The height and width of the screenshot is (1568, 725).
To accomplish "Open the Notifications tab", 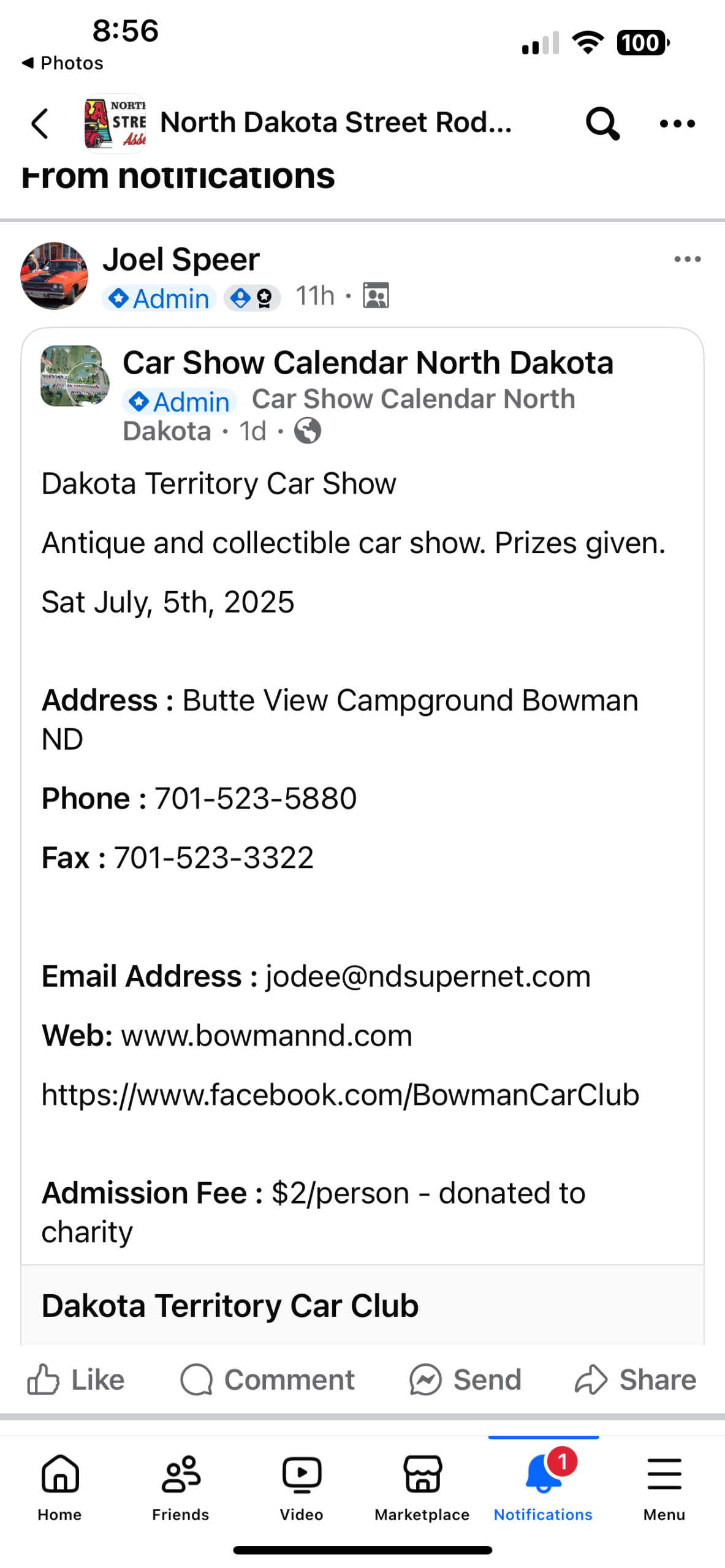I will pyautogui.click(x=543, y=1487).
